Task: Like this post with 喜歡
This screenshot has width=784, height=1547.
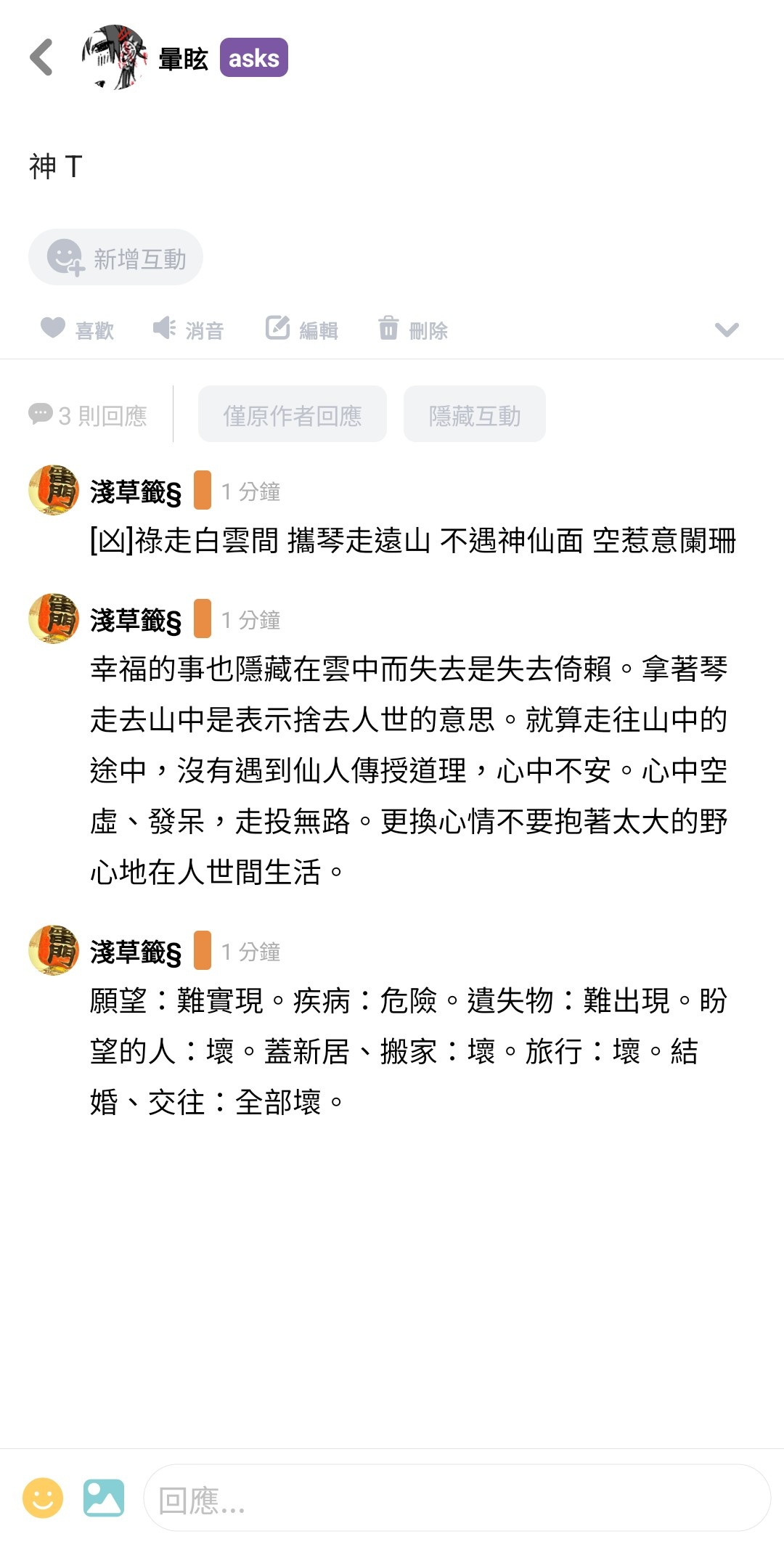Action: (77, 330)
